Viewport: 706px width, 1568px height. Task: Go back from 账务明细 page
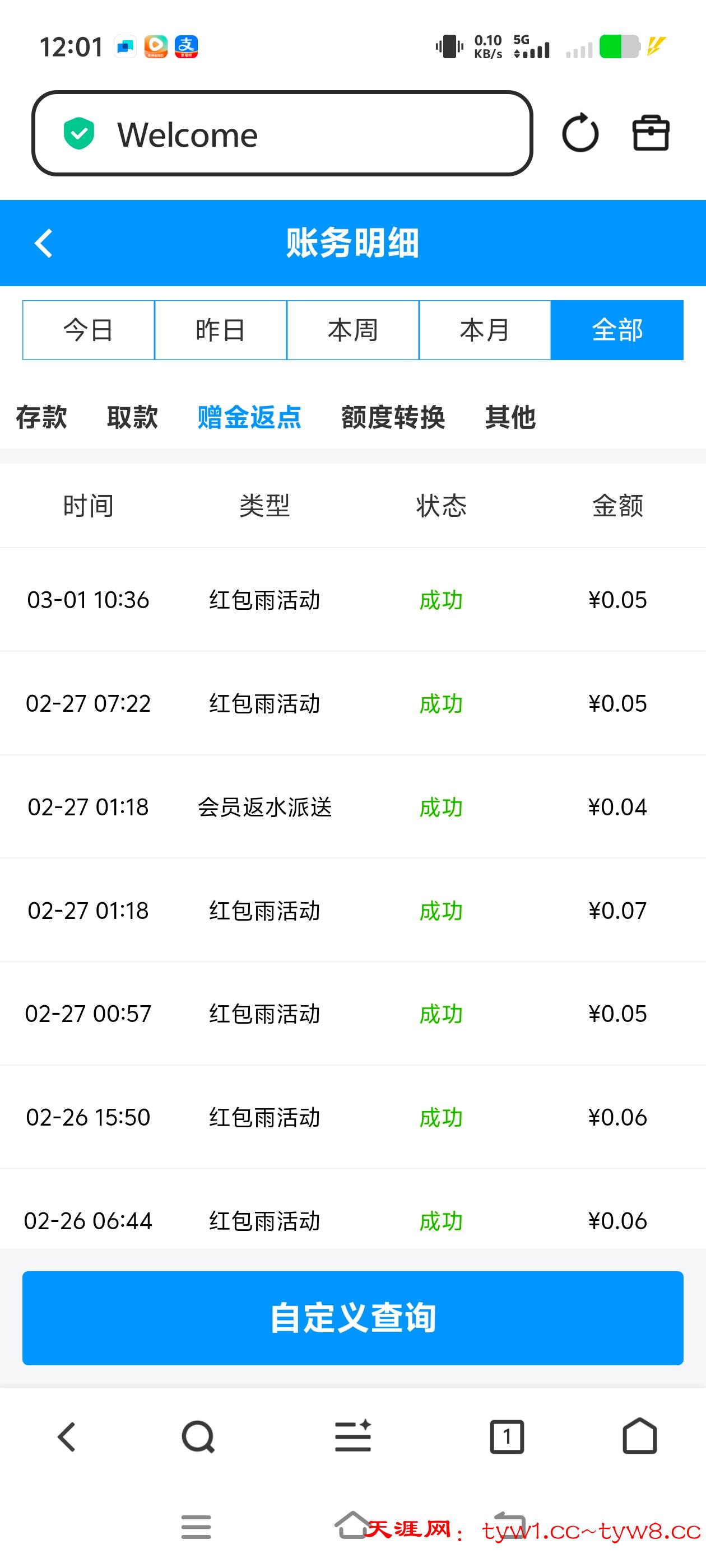tap(44, 244)
